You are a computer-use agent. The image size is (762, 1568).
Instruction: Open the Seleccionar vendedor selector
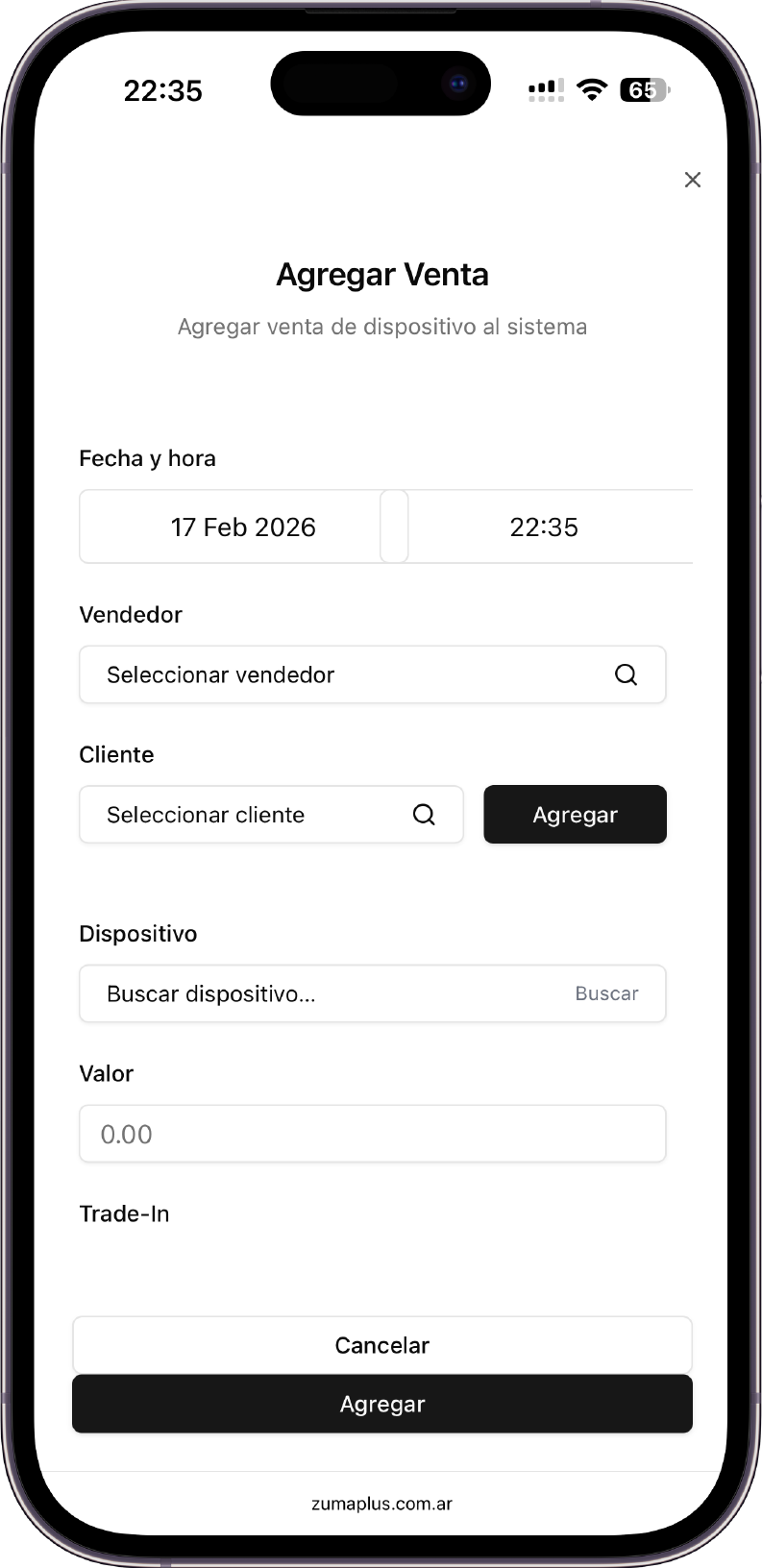click(372, 674)
